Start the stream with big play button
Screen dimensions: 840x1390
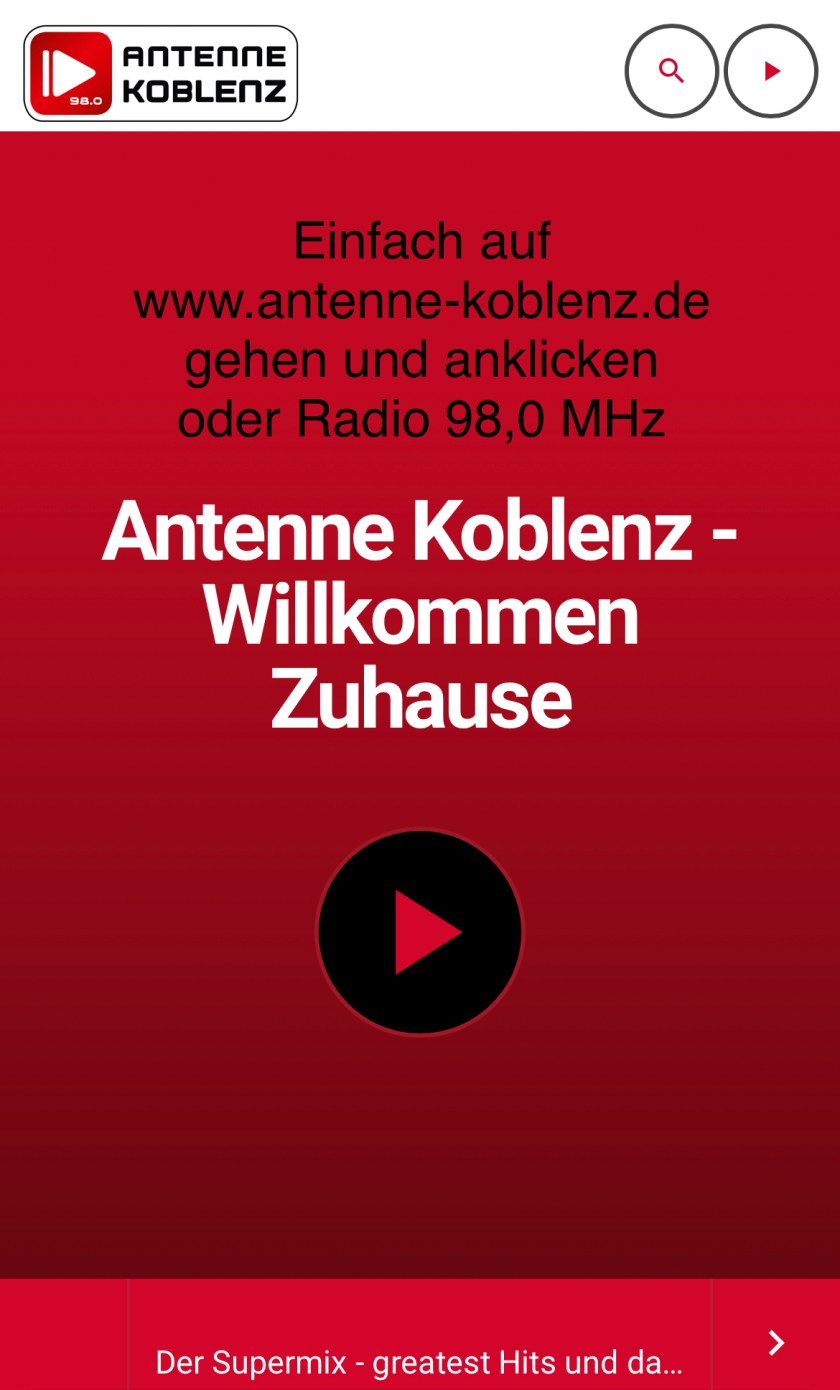click(420, 931)
